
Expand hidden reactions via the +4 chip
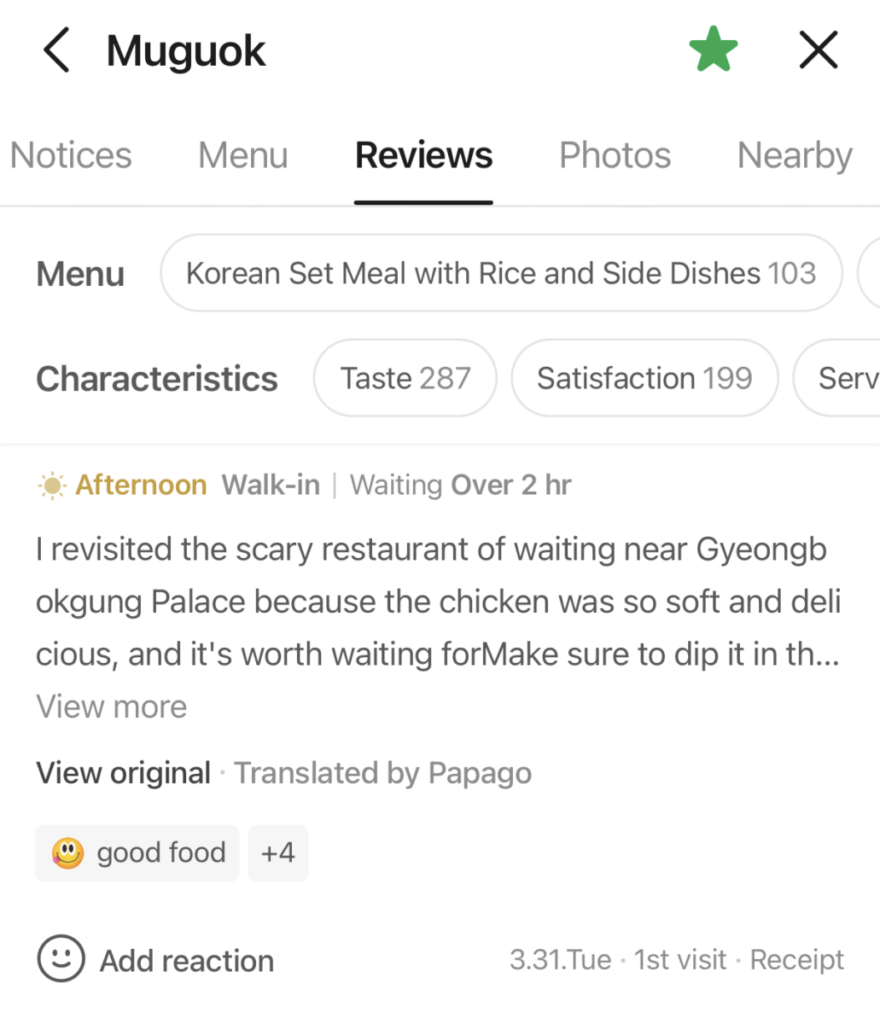tap(278, 852)
